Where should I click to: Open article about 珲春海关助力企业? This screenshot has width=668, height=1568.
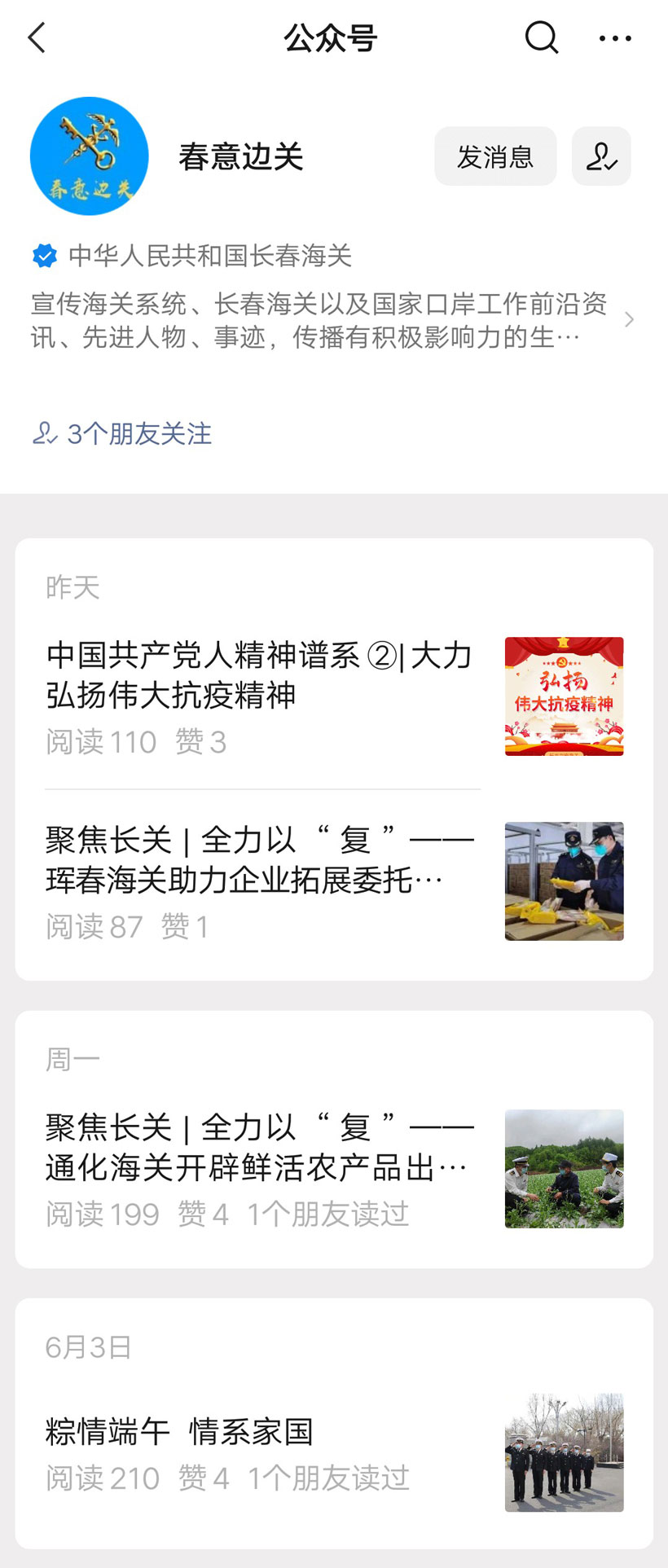click(x=259, y=860)
